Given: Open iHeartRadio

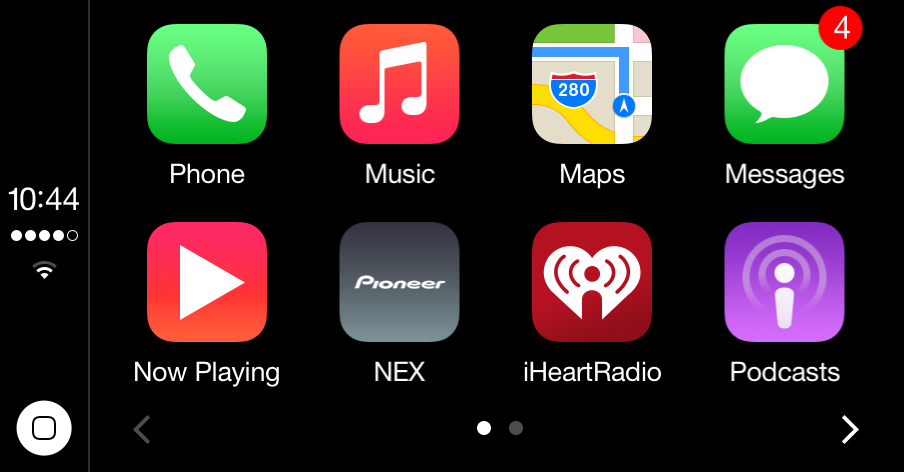Looking at the screenshot, I should (x=592, y=282).
